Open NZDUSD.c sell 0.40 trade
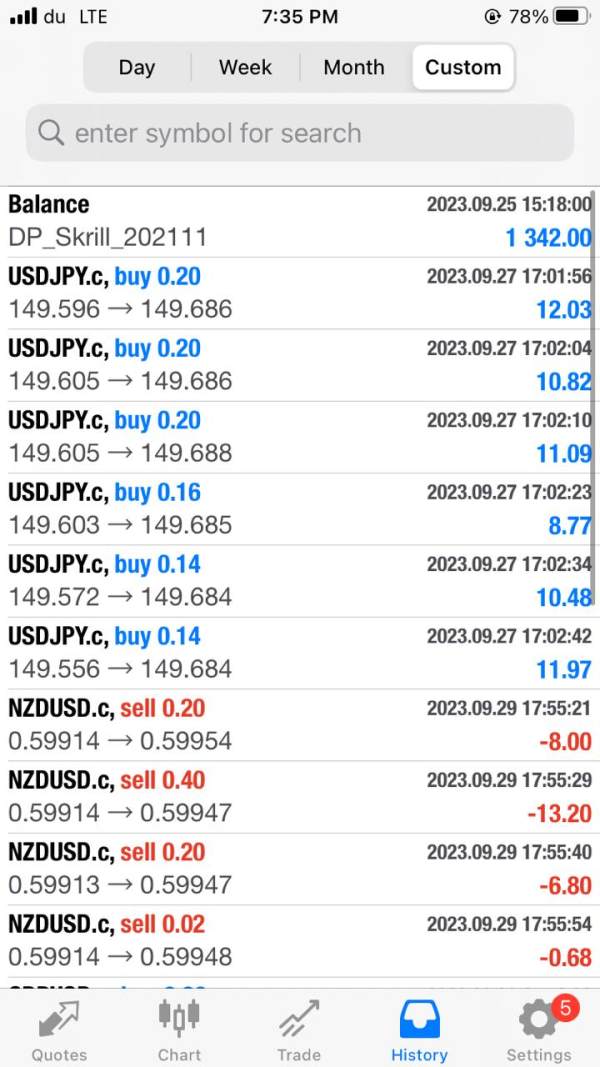 (x=300, y=797)
